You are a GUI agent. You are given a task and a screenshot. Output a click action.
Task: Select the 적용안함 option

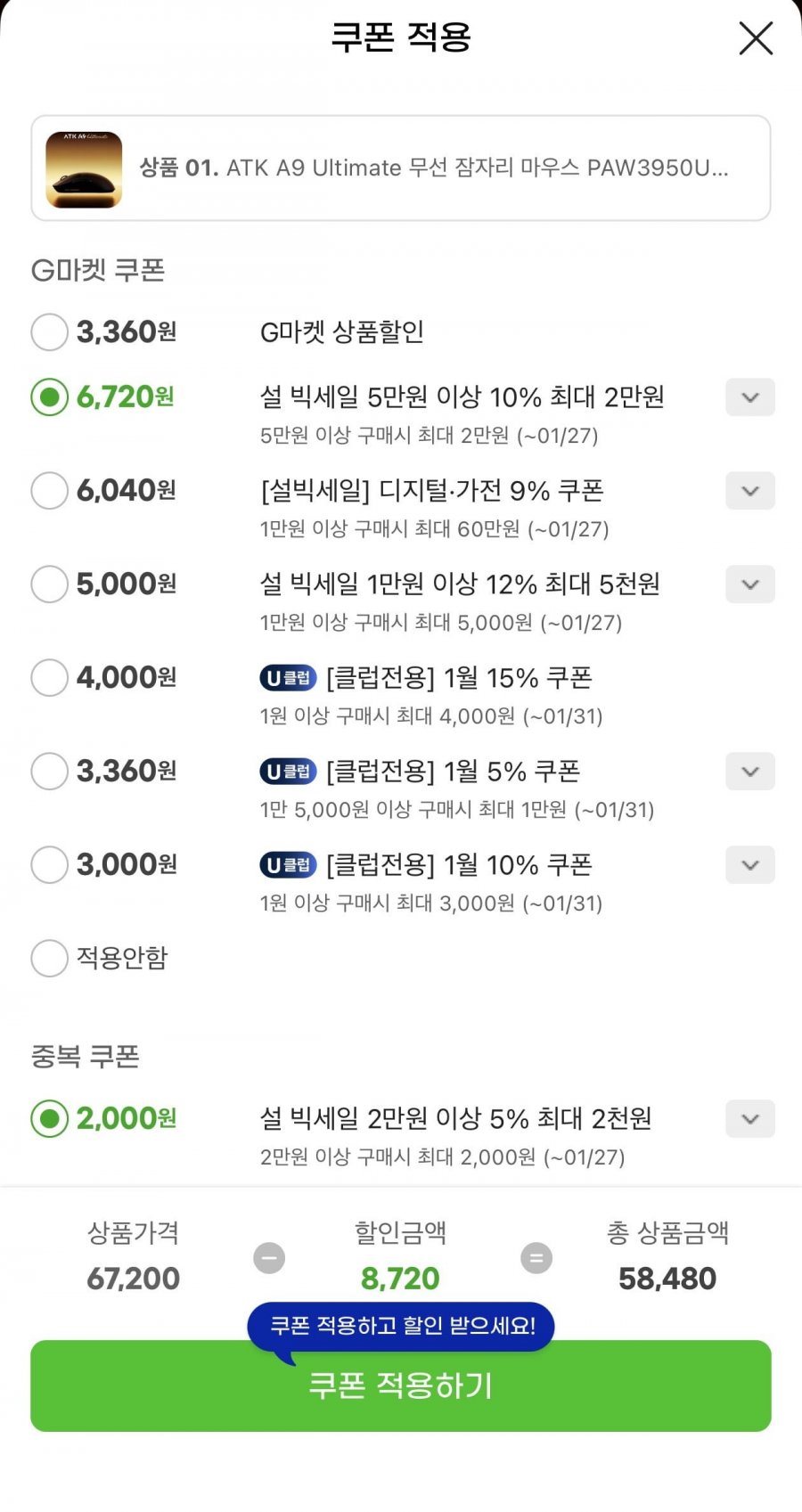[50, 958]
